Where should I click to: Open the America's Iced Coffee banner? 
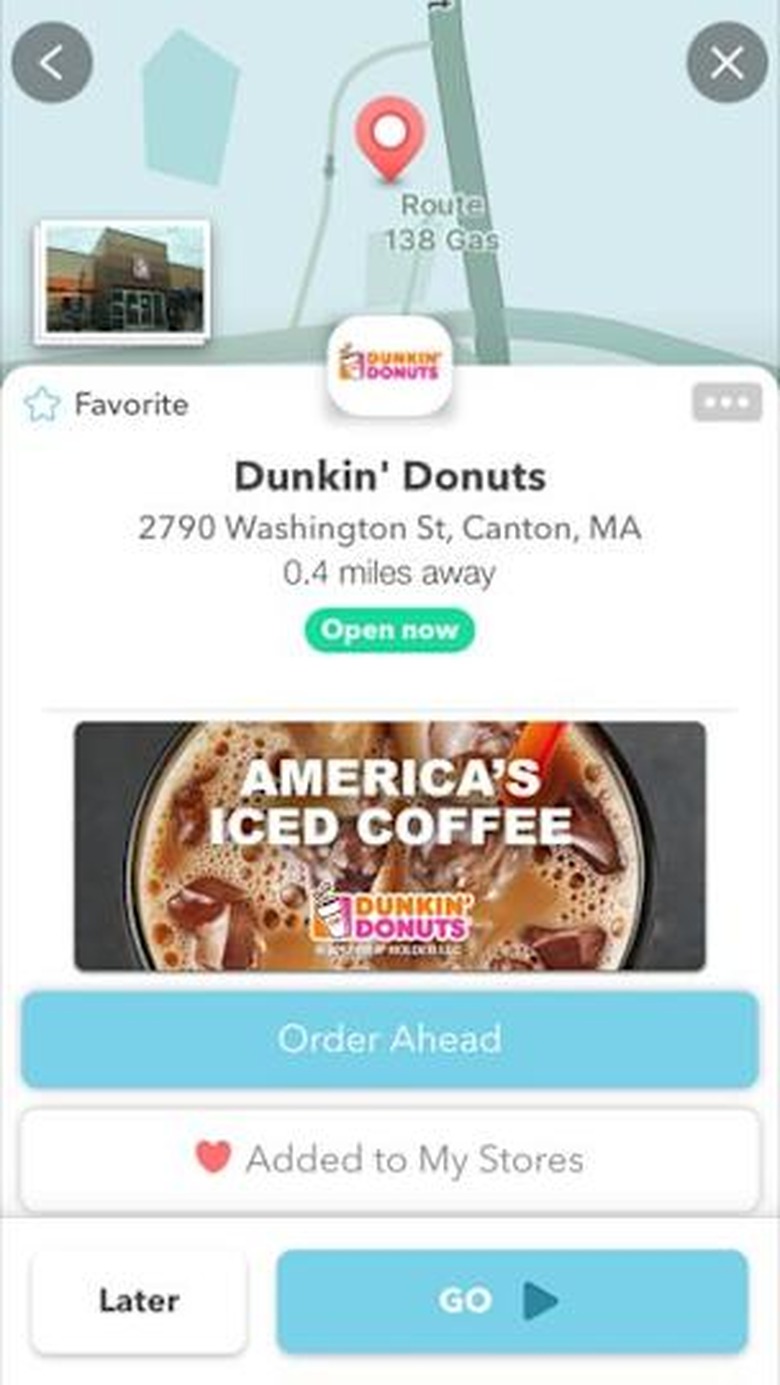click(390, 846)
